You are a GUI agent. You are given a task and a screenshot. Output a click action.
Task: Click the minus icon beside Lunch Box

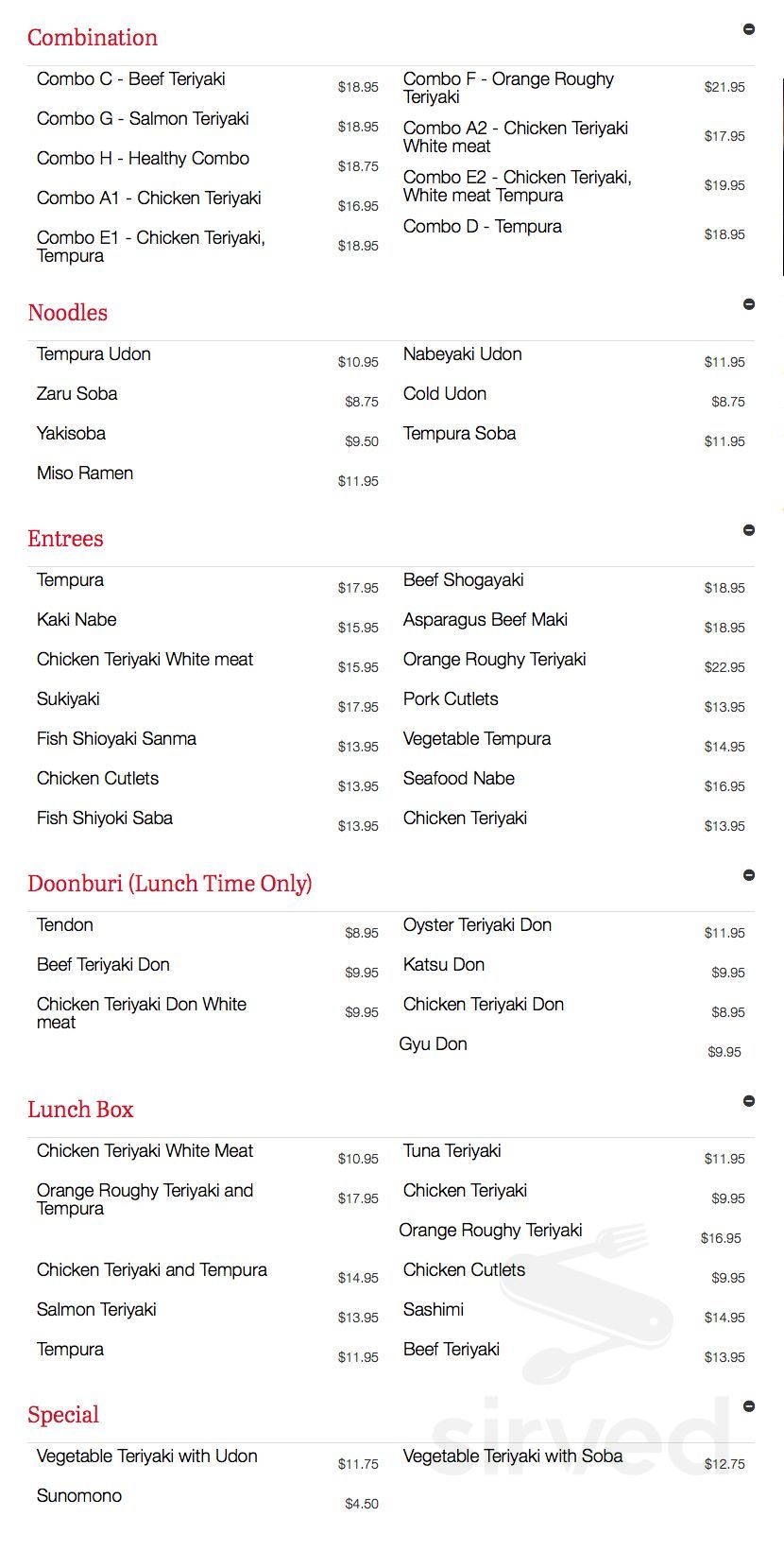749,1101
